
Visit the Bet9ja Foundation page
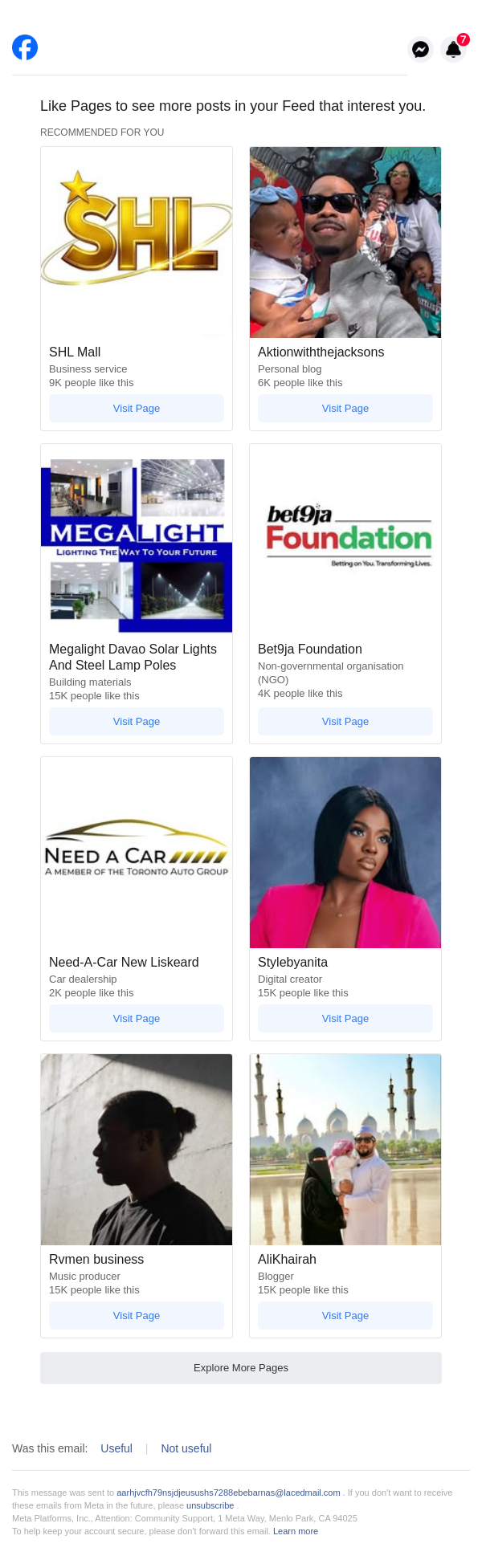click(x=345, y=721)
